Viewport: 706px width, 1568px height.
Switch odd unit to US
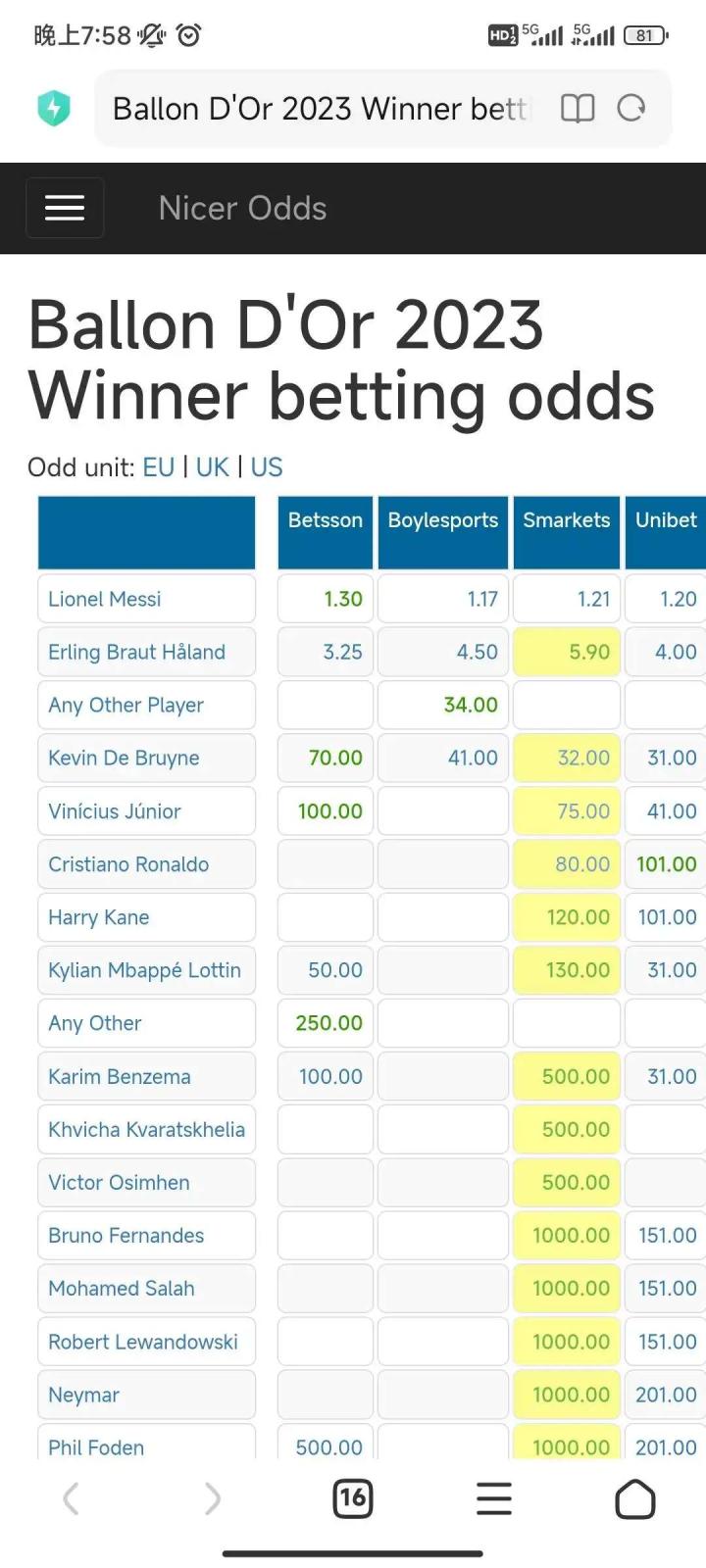click(267, 467)
